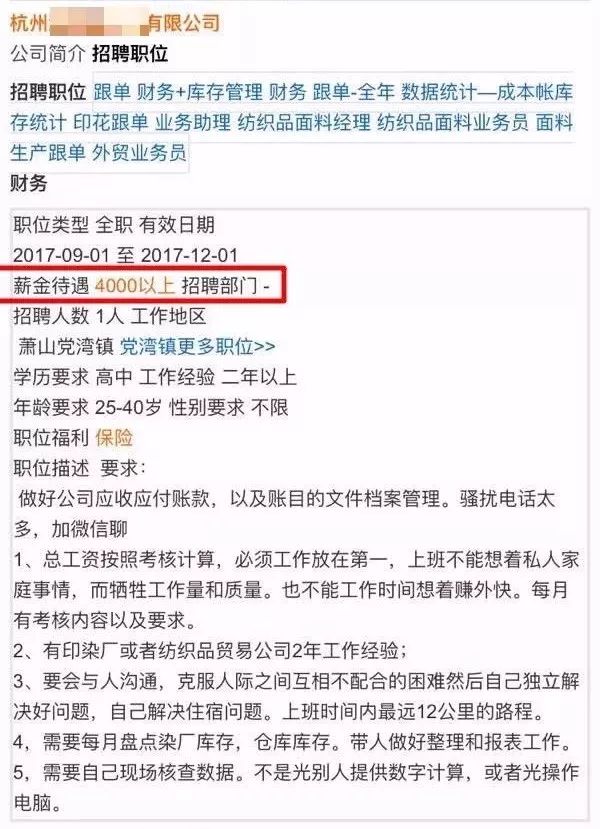Open the company name link at top
Image resolution: width=600 pixels, height=829 pixels.
[115, 23]
